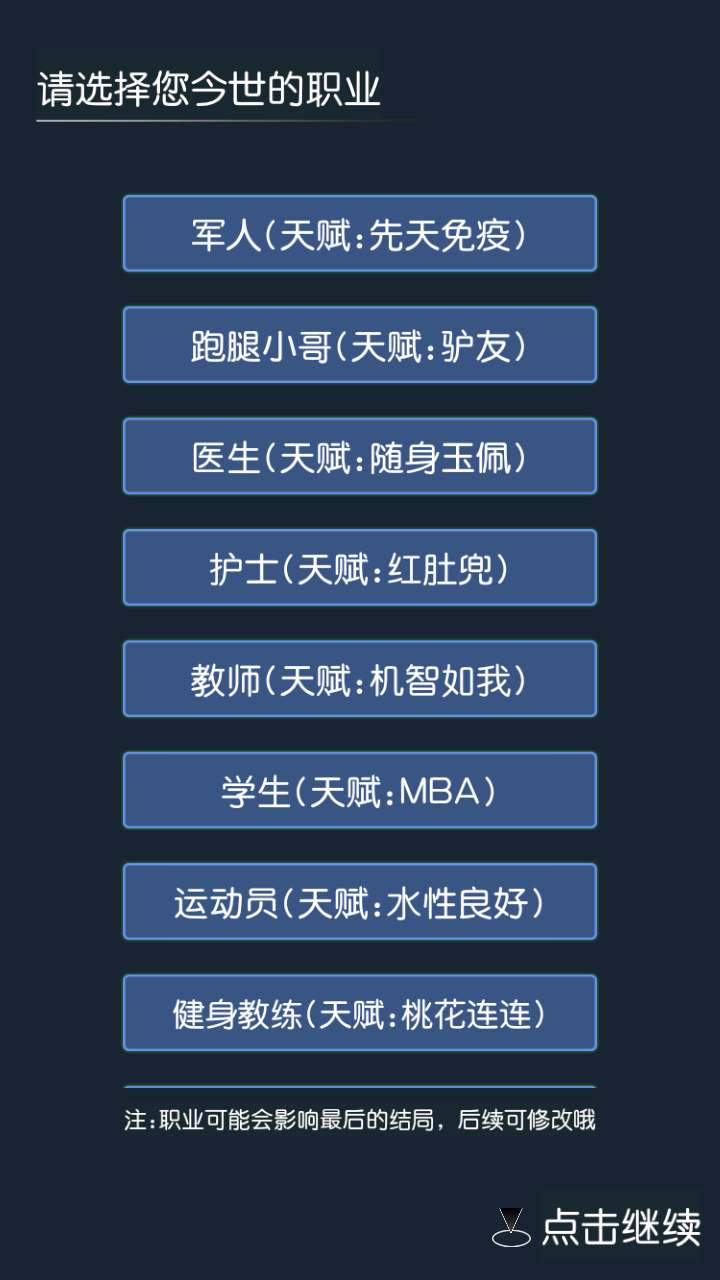
Task: Choose the athlete profession option
Action: pos(359,901)
